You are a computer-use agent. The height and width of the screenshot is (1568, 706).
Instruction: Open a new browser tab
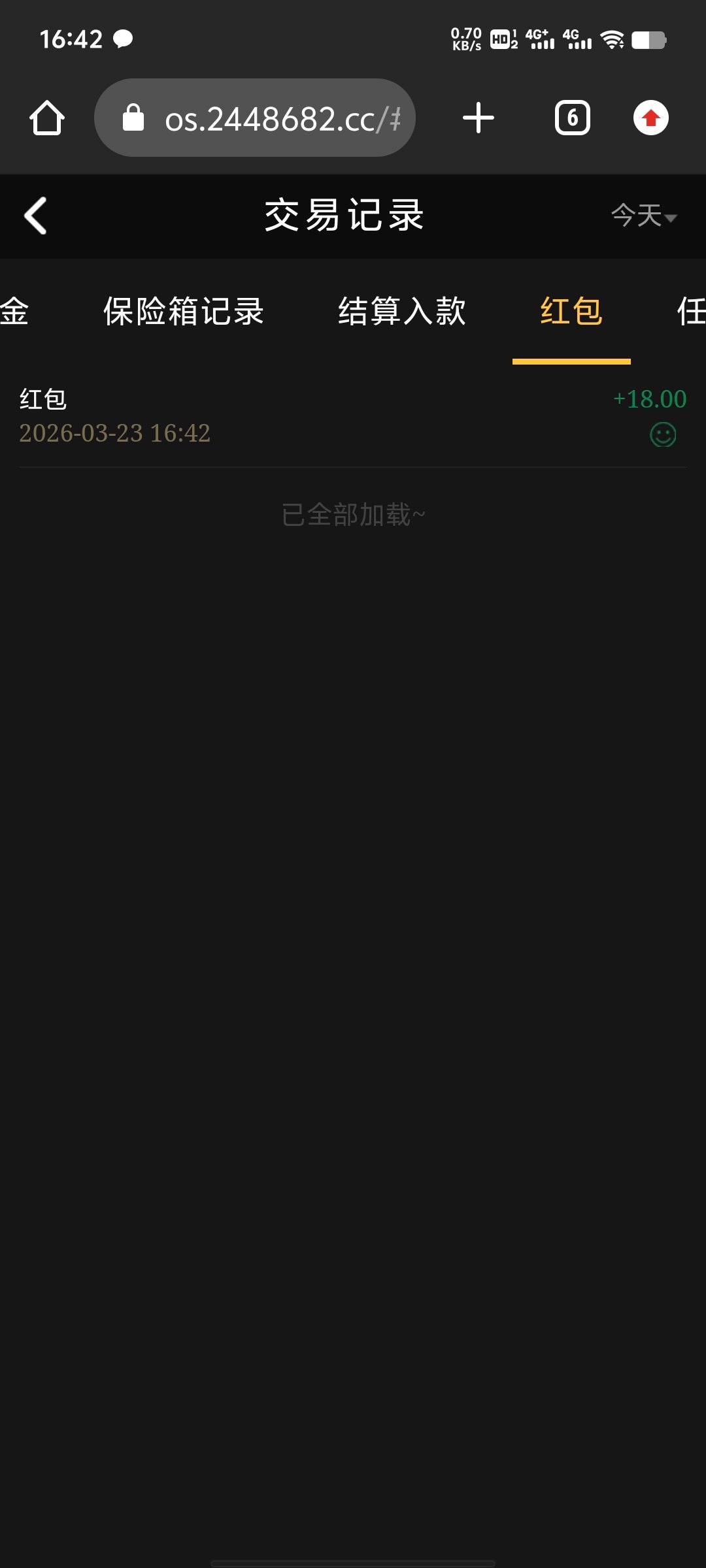point(478,118)
